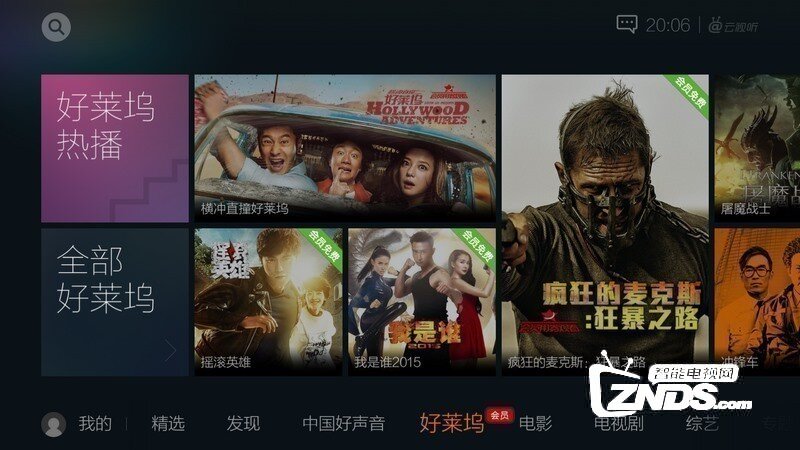Switch to the 中国好声音 tab
Image resolution: width=800 pixels, height=450 pixels.
(343, 424)
